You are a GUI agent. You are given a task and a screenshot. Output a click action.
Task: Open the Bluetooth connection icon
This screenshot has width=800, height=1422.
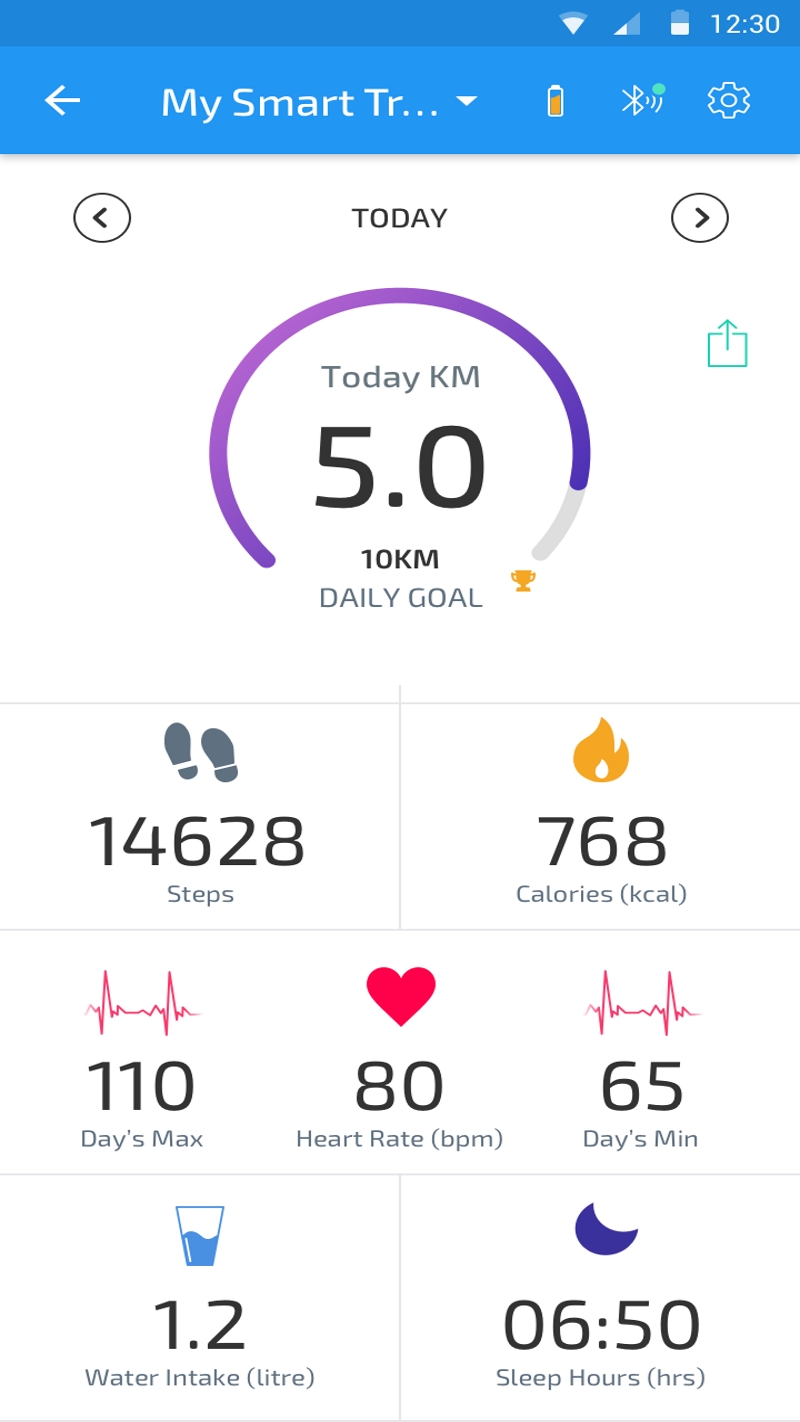[643, 100]
